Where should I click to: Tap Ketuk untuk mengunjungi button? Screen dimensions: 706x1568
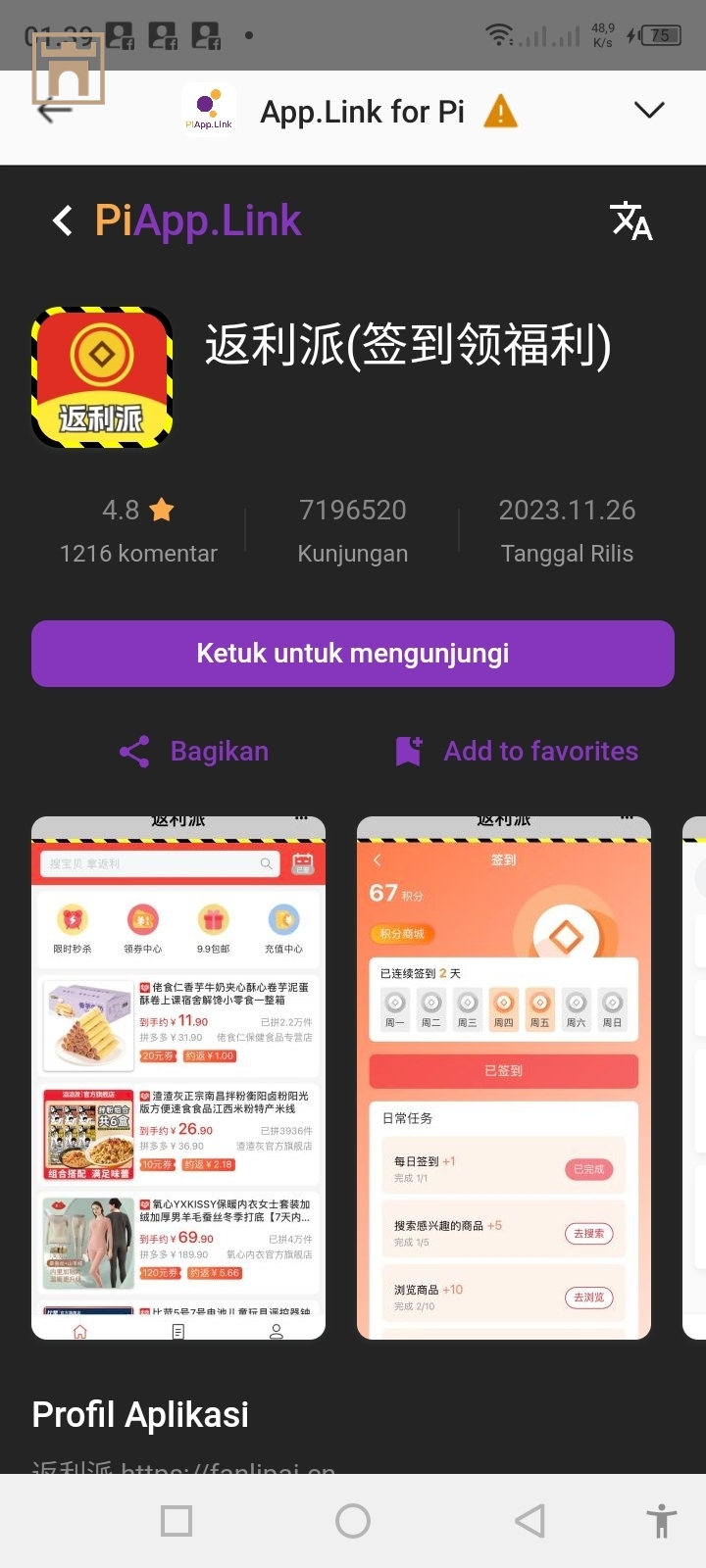tap(353, 654)
